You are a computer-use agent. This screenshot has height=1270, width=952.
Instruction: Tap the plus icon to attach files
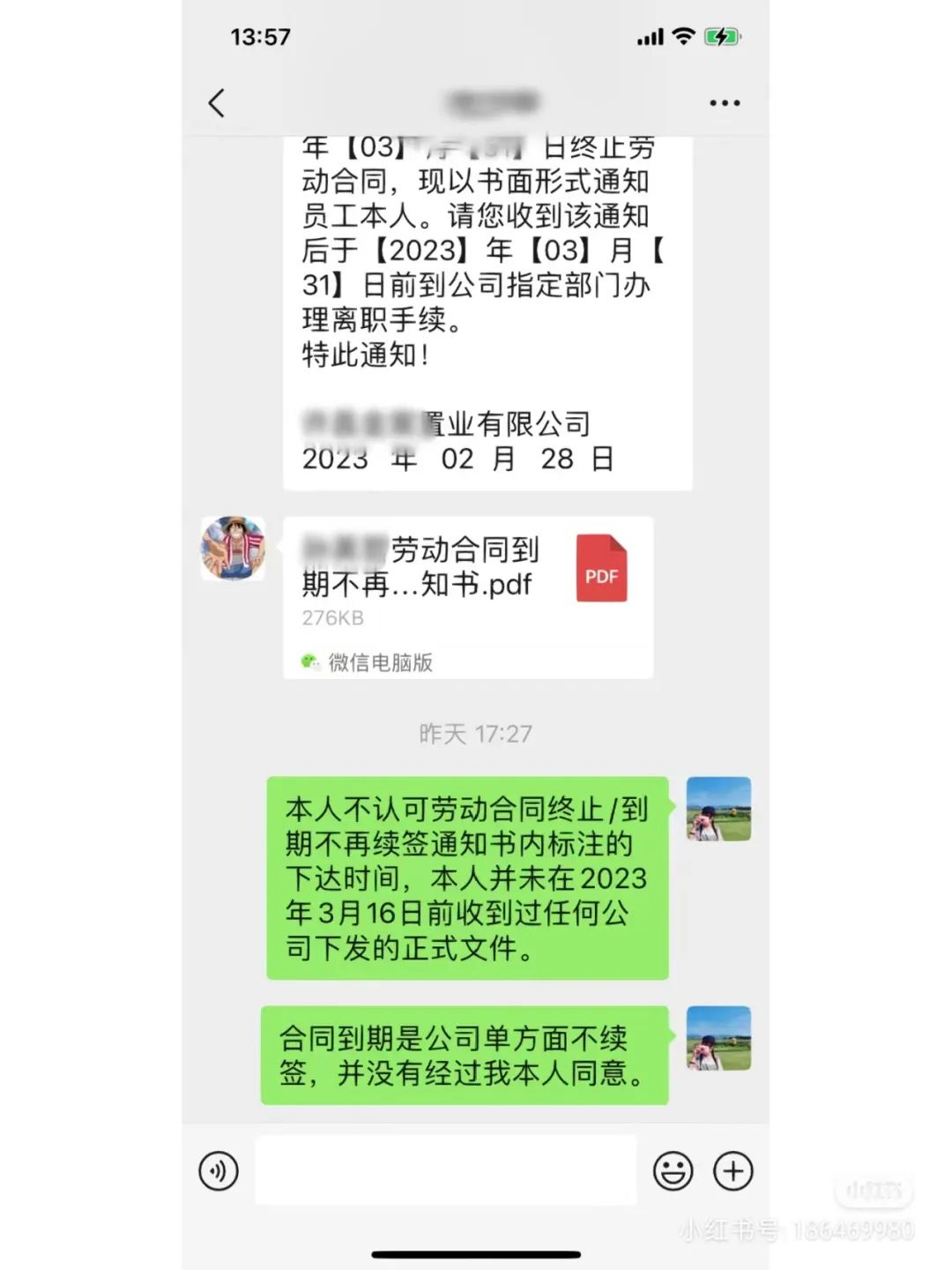(x=732, y=1170)
